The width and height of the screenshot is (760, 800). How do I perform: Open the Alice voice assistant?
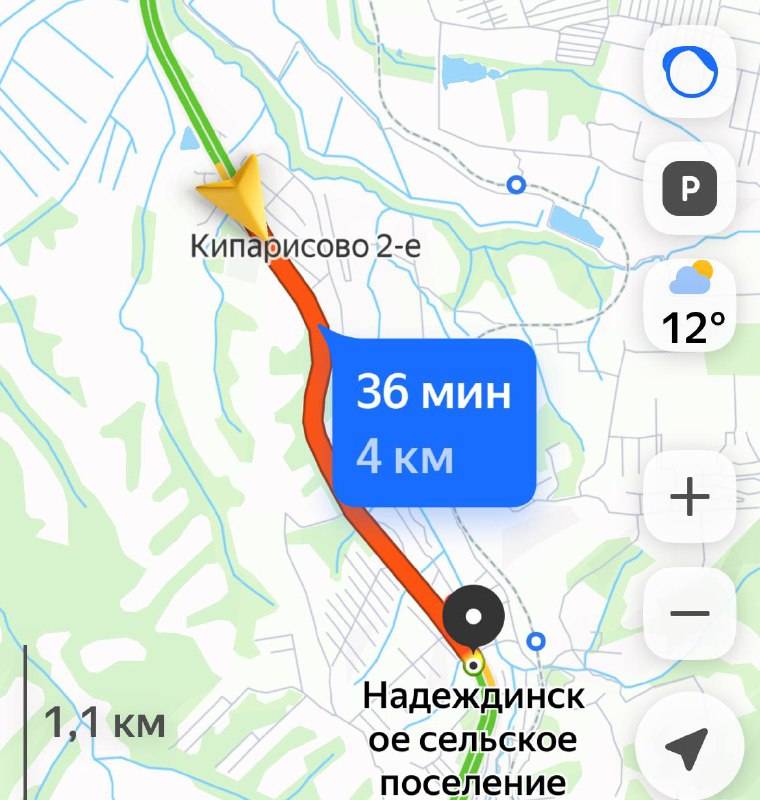691,71
